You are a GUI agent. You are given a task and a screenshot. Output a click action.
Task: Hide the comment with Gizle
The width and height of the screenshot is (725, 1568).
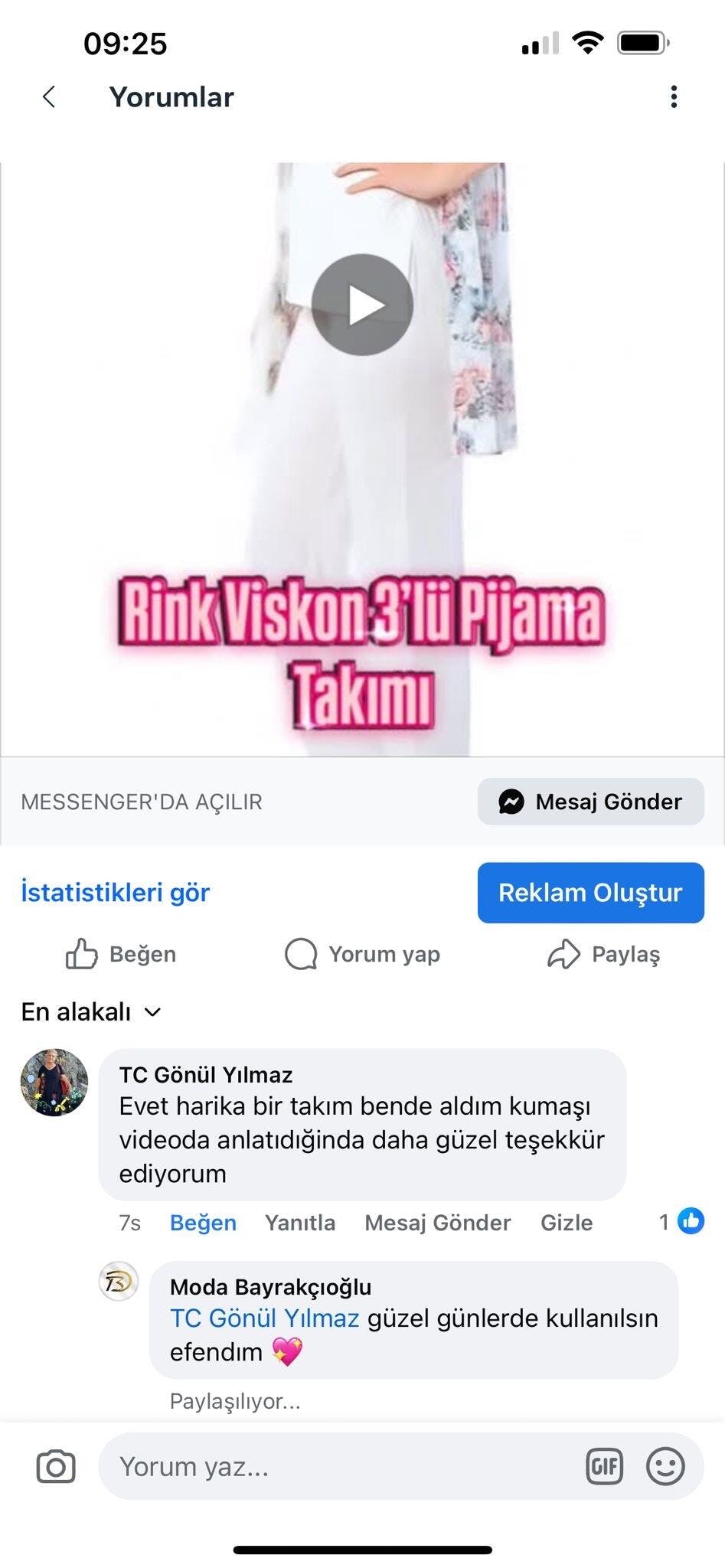pyautogui.click(x=567, y=1223)
